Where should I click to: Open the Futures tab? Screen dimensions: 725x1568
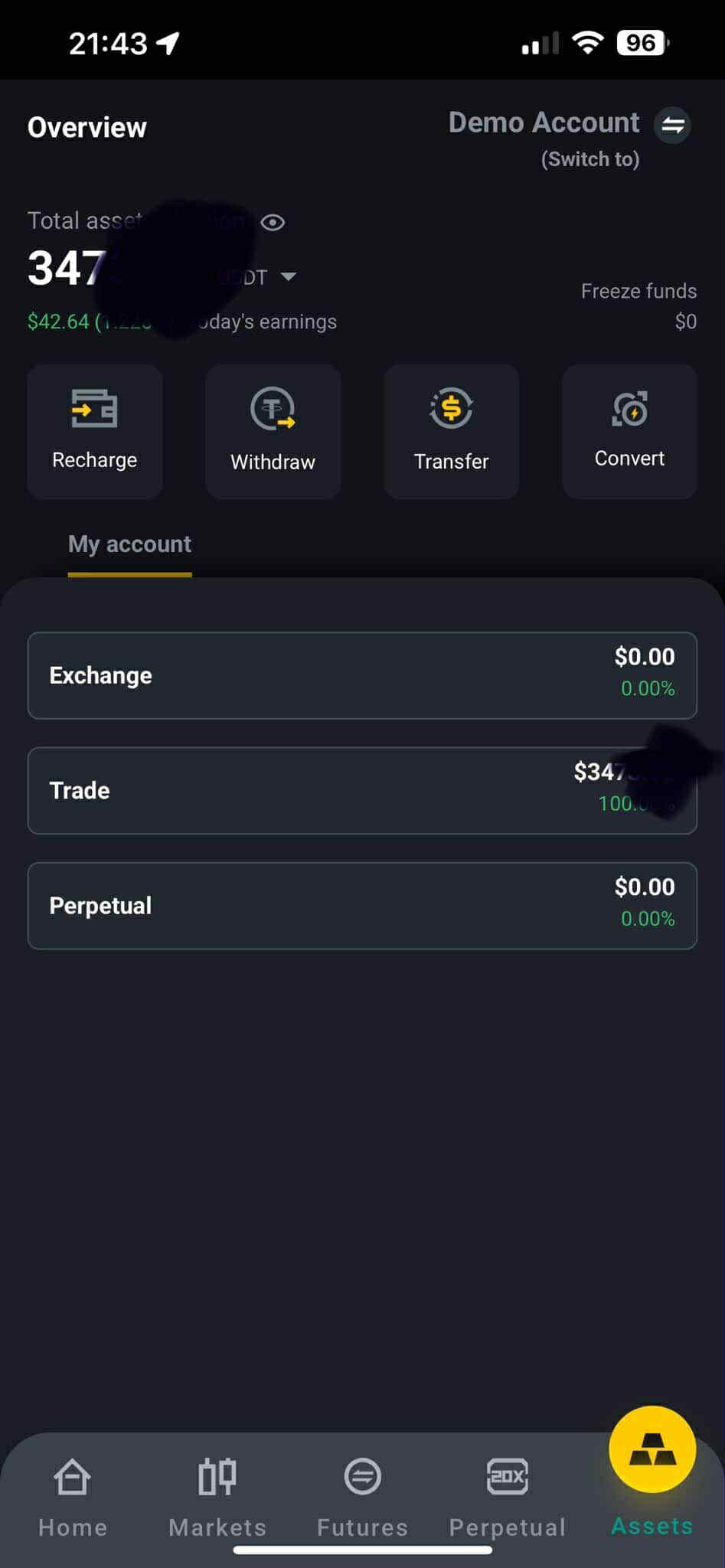[x=362, y=1497]
